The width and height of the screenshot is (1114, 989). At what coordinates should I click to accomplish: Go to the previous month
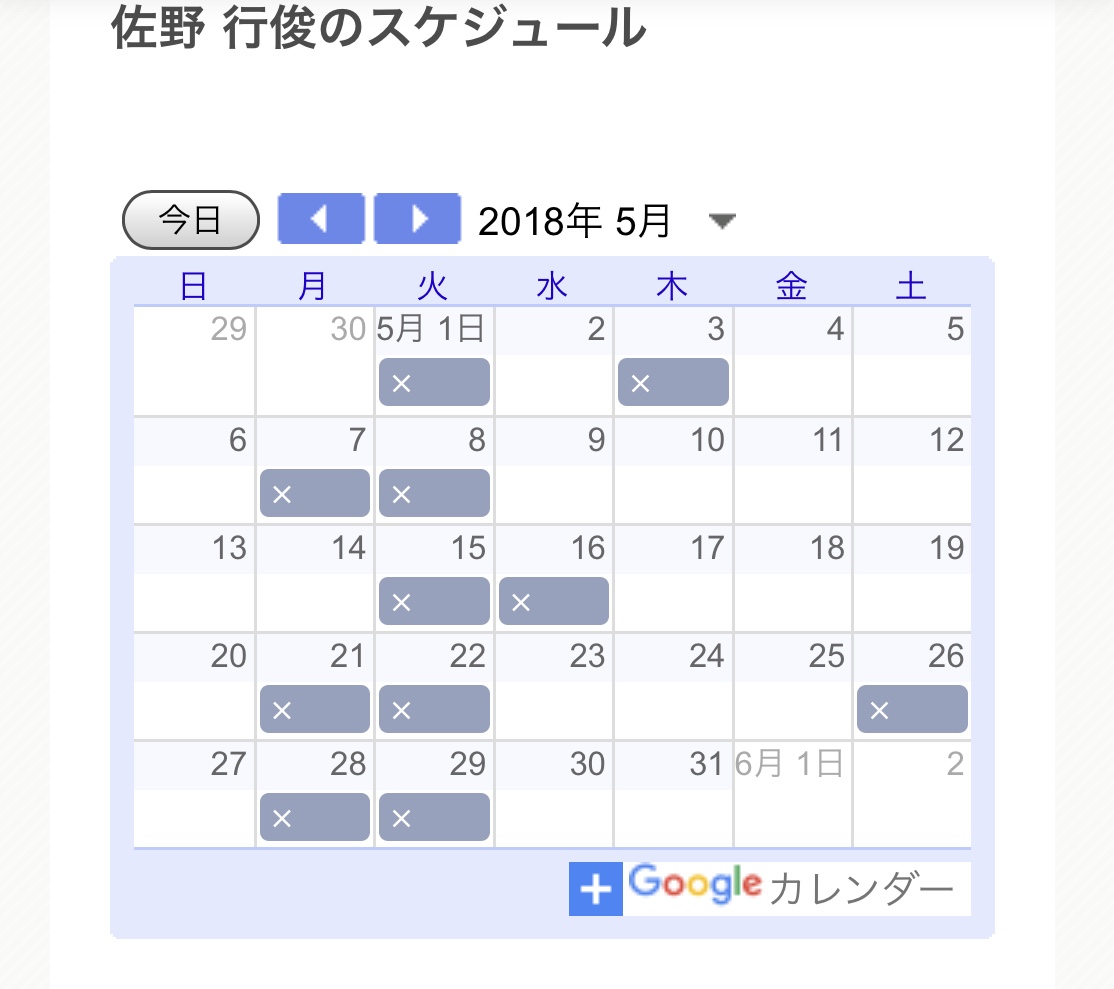click(320, 219)
